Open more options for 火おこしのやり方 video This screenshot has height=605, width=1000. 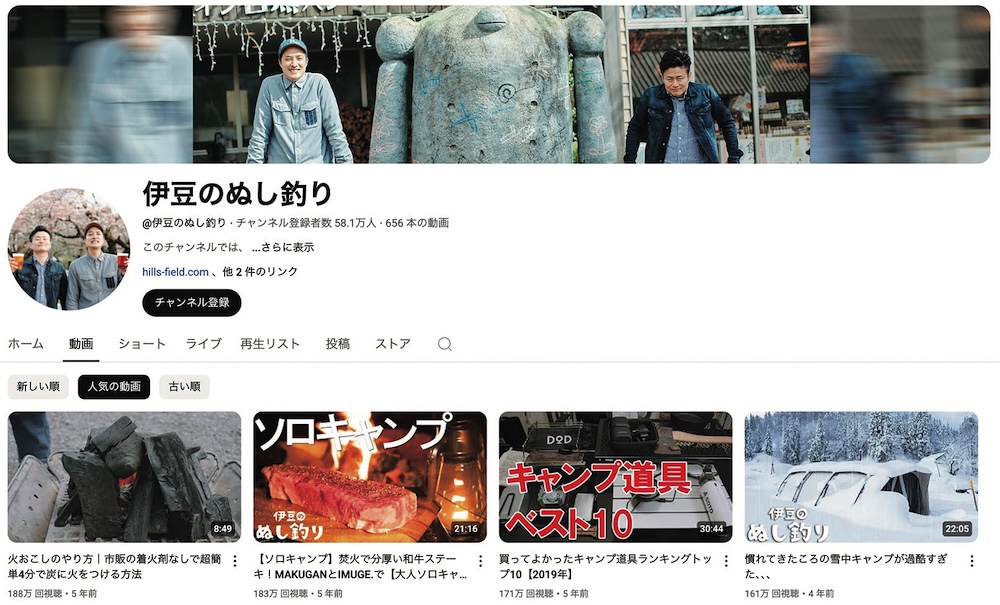[x=235, y=562]
